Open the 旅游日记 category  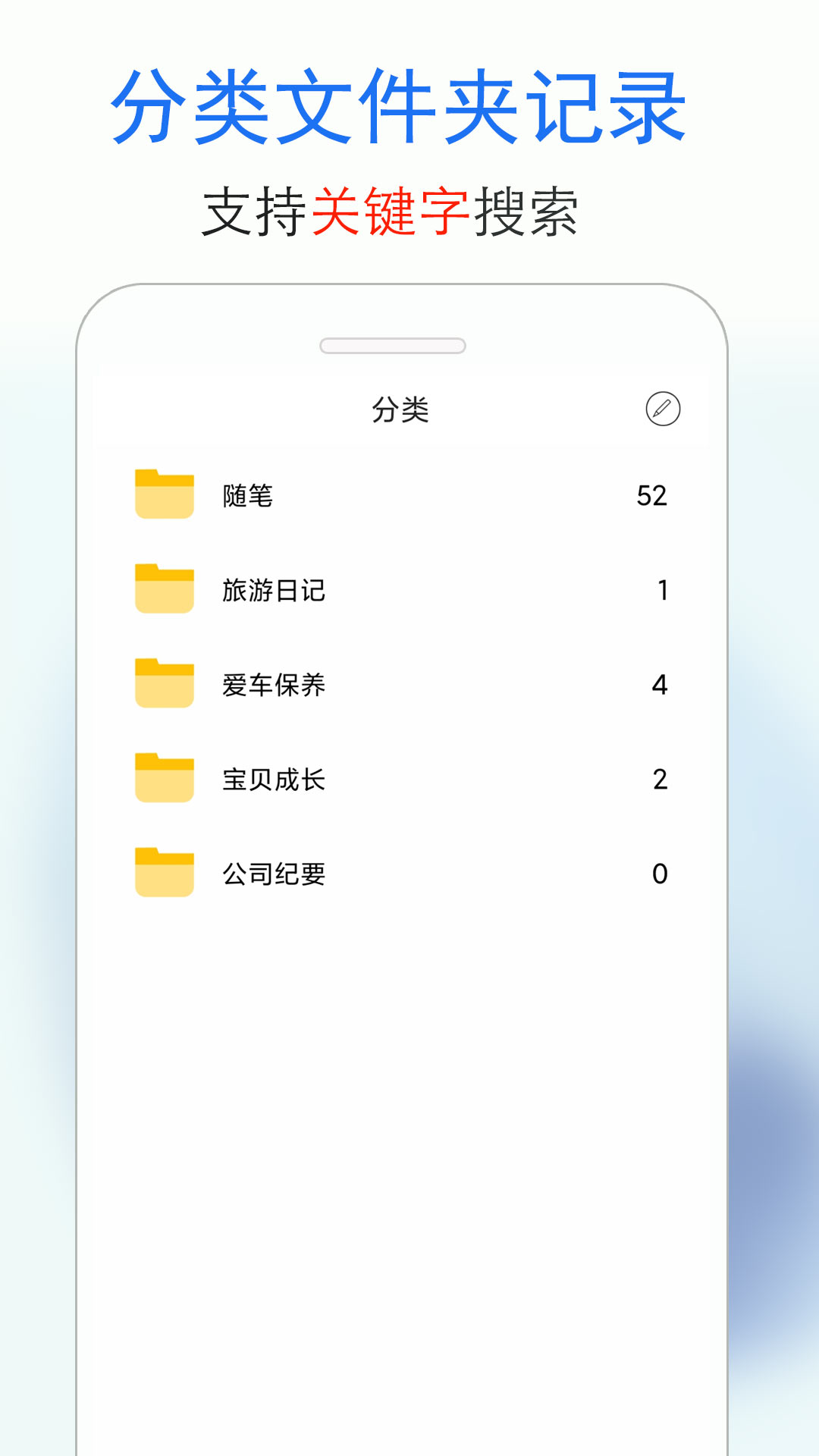pos(273,591)
